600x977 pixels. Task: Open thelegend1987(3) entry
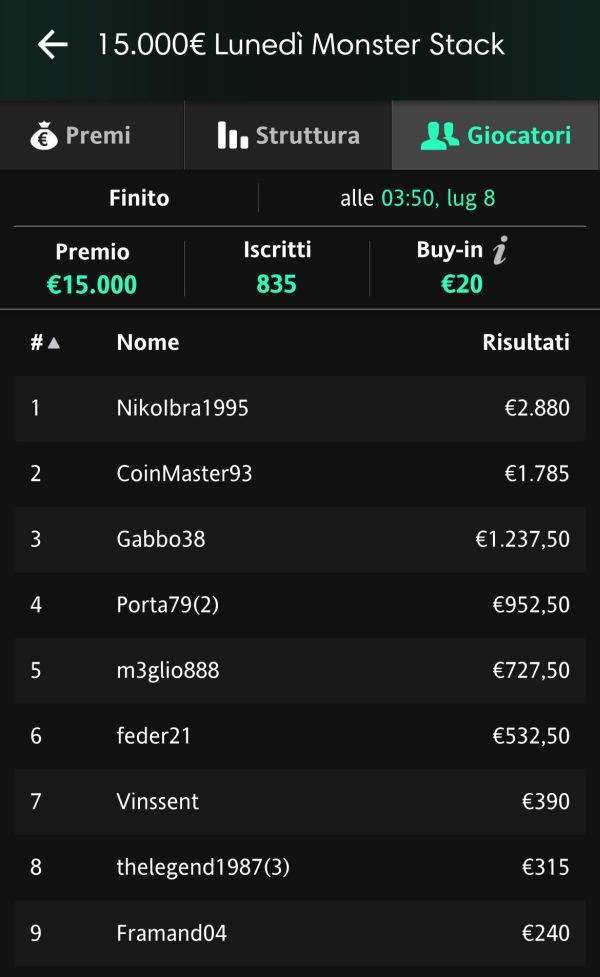pyautogui.click(x=300, y=867)
